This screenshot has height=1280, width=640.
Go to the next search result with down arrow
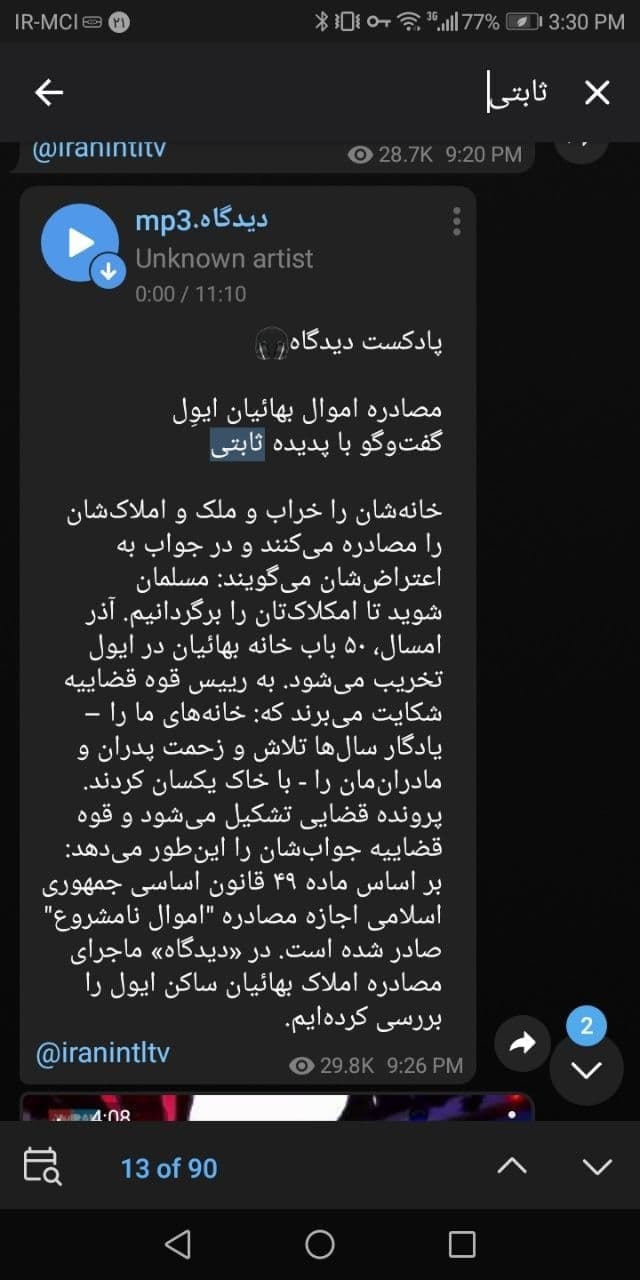pyautogui.click(x=597, y=1166)
